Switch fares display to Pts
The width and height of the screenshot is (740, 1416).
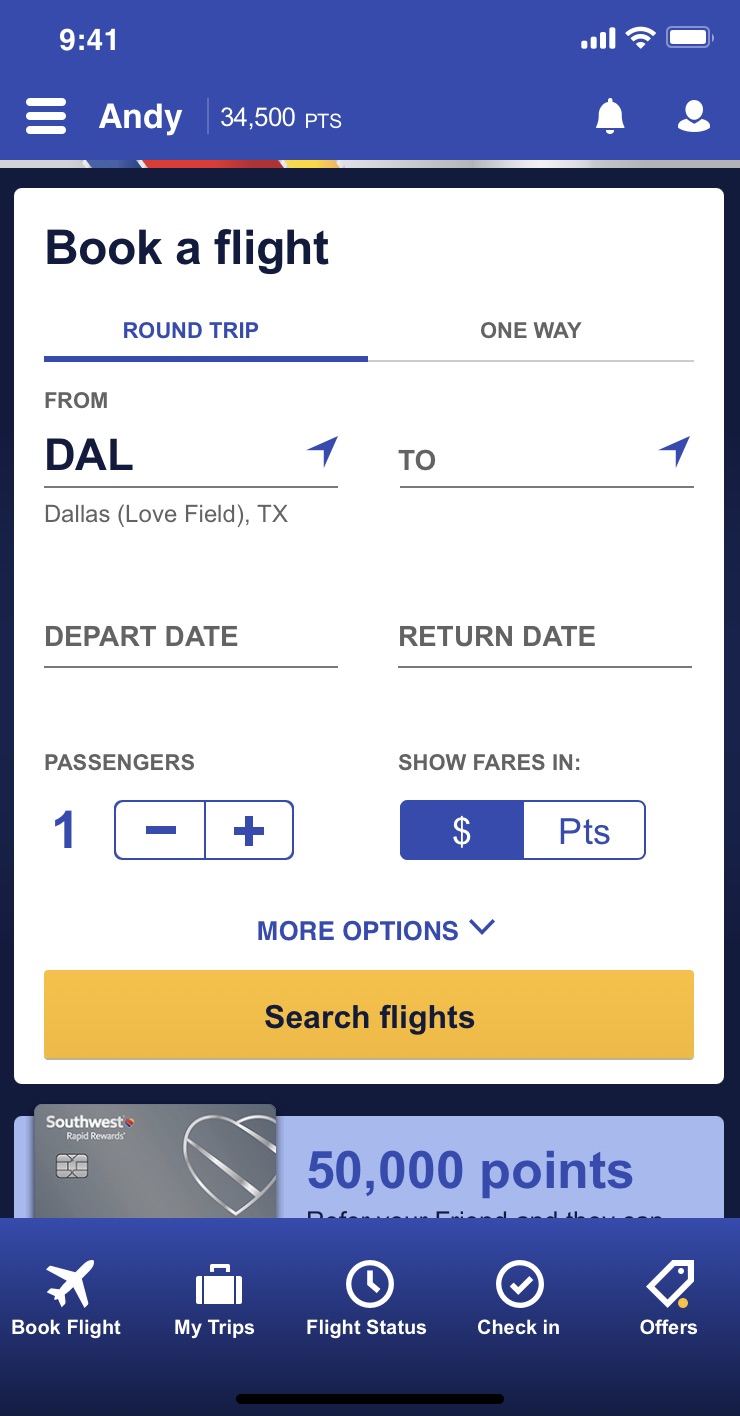(585, 830)
